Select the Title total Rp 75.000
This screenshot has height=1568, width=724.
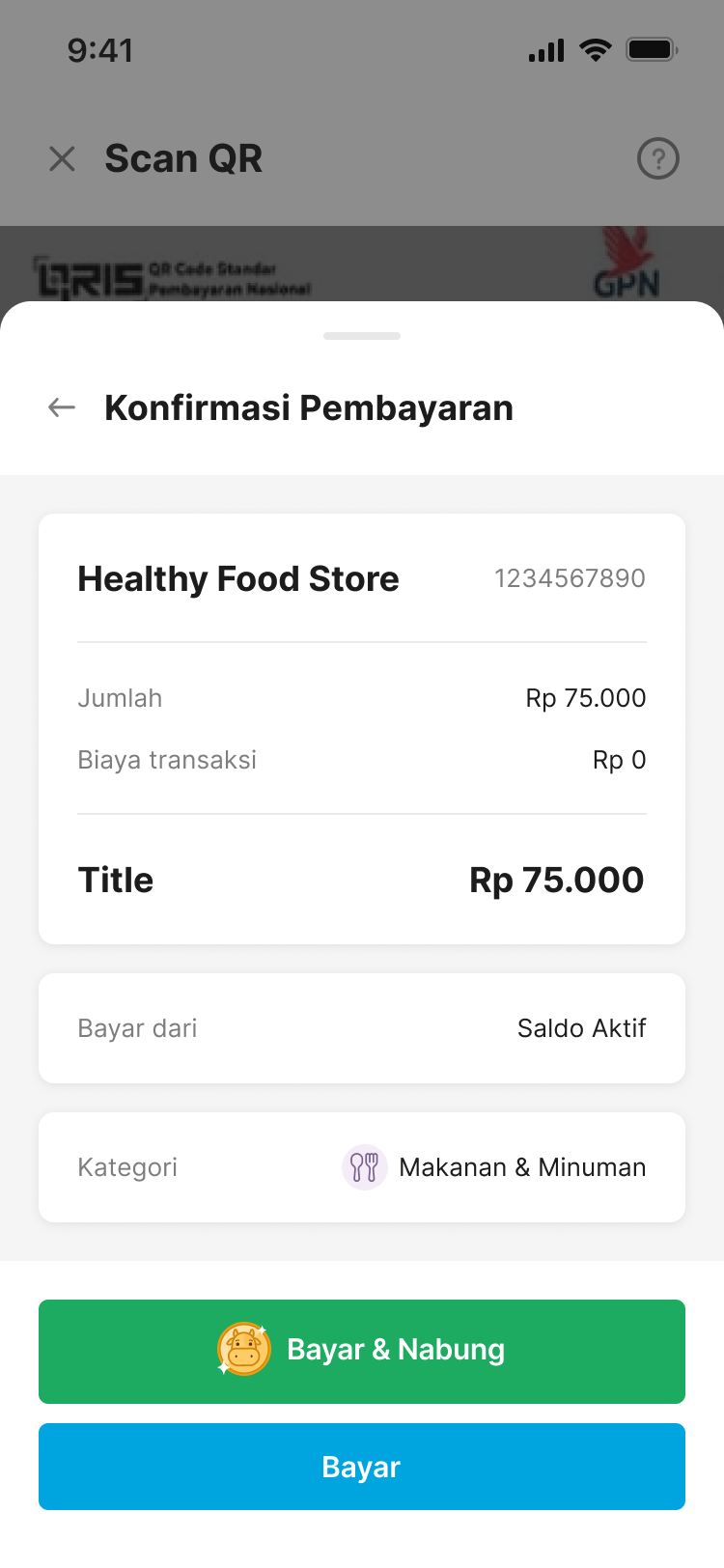tap(556, 880)
